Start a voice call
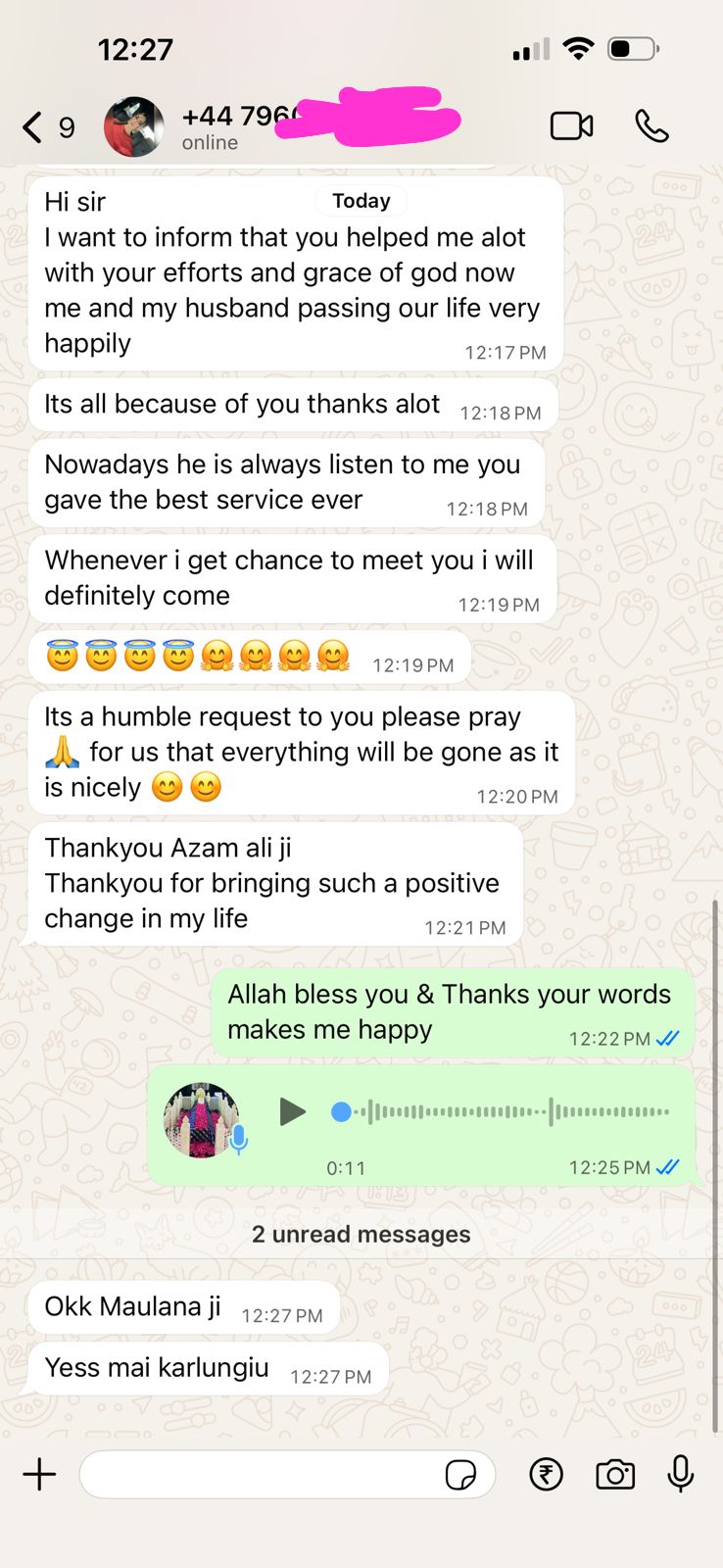The width and height of the screenshot is (723, 1568). [651, 126]
